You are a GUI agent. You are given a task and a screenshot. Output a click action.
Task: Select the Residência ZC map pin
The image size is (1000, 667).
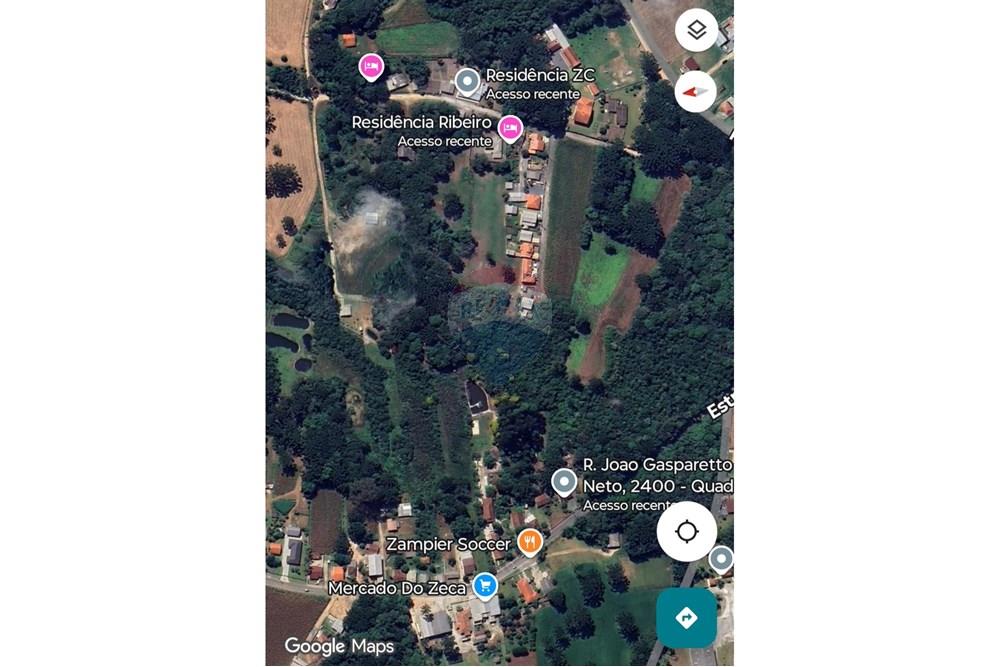click(x=467, y=81)
